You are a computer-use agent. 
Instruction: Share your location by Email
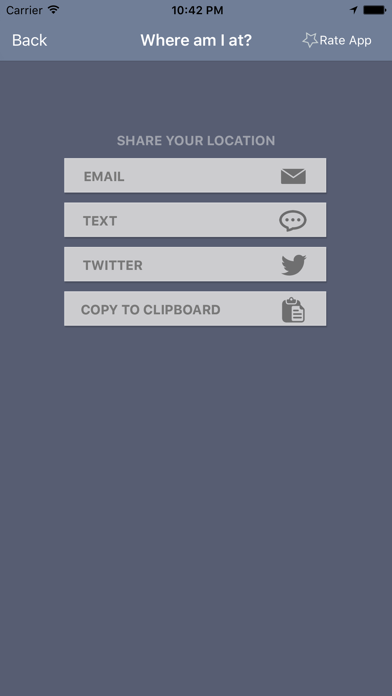[x=195, y=175]
